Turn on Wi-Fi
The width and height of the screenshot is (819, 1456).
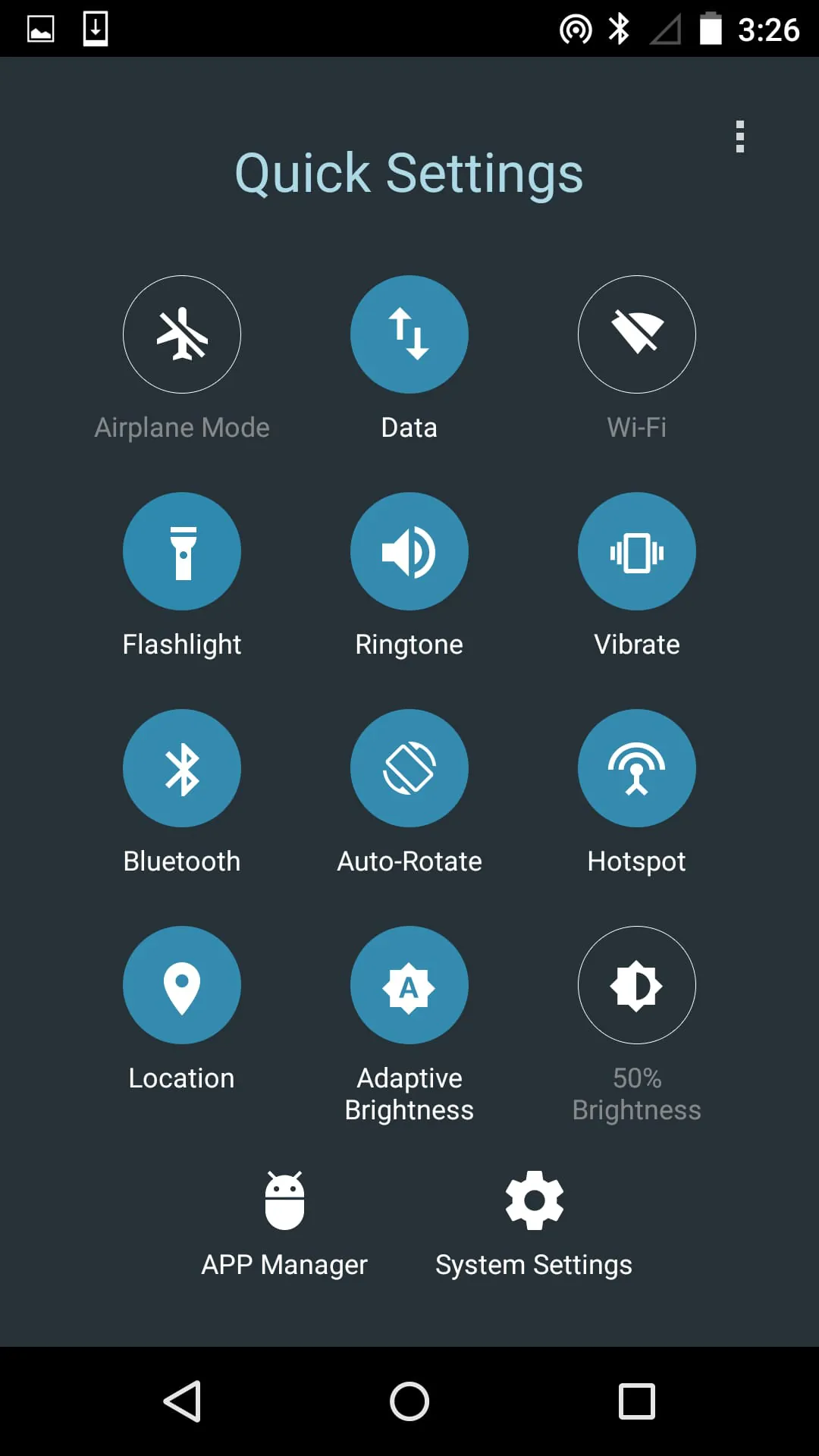click(x=637, y=334)
